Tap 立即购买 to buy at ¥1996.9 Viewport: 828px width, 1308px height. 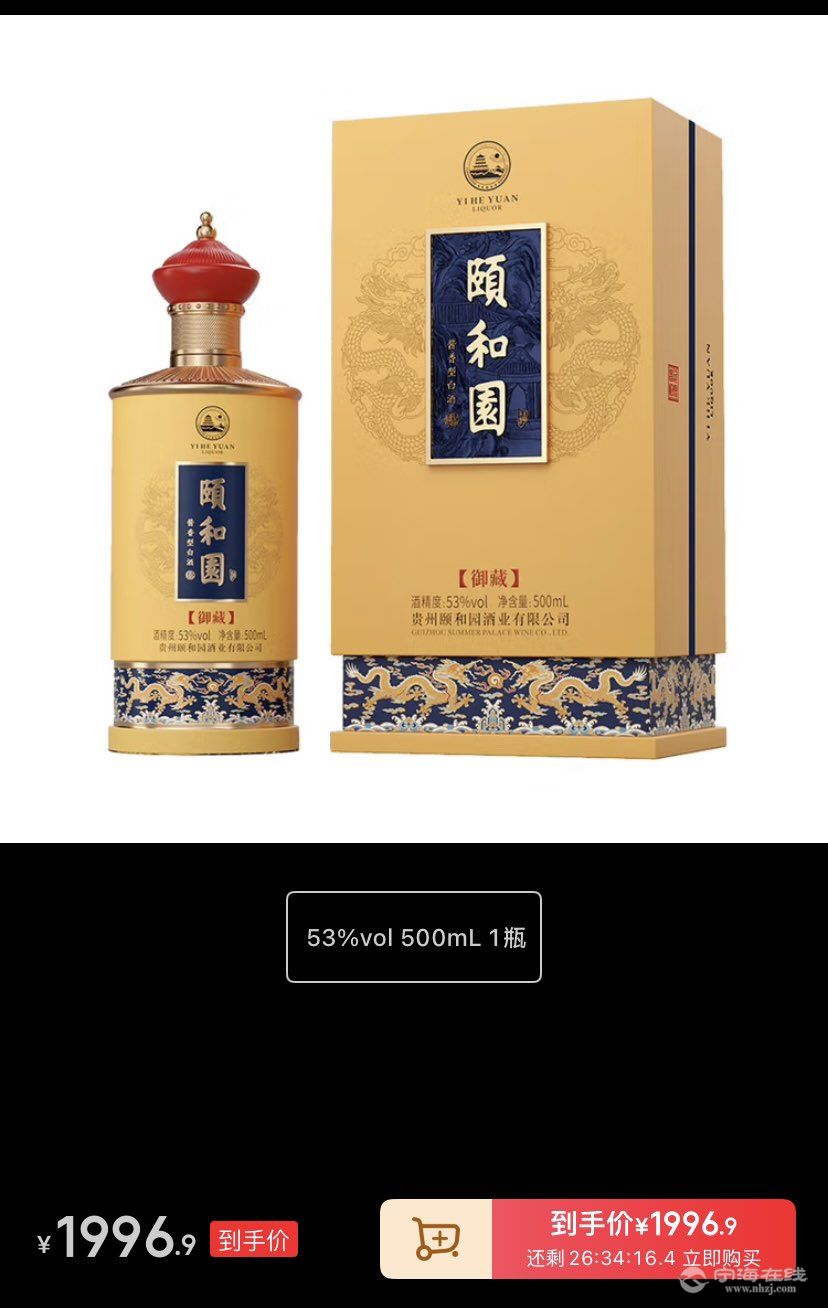pyautogui.click(x=644, y=1239)
